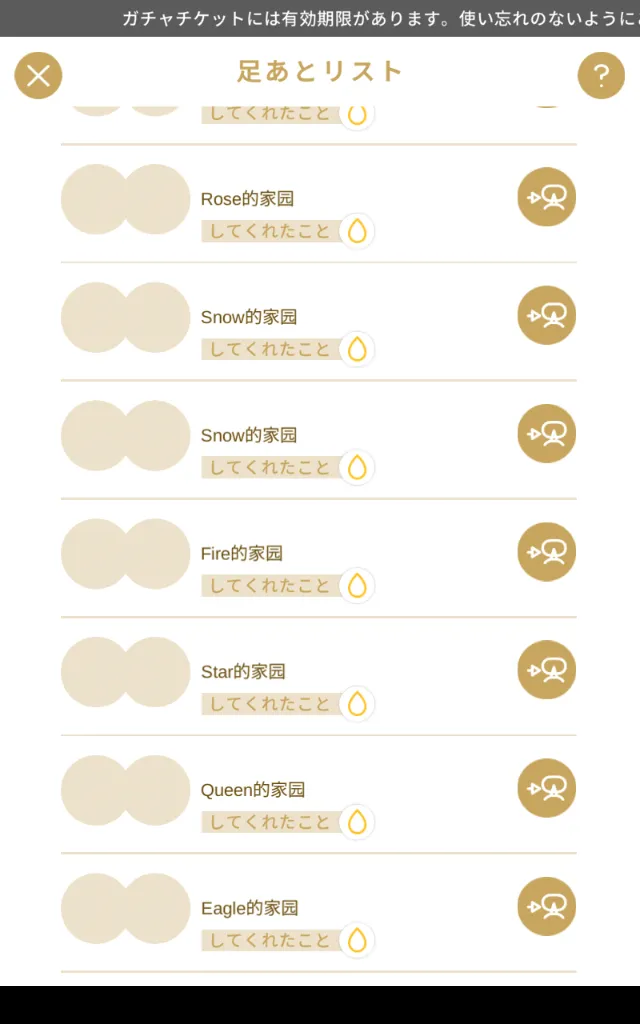
Task: Go to Eagle的家园 via its visit button
Action: click(x=547, y=906)
